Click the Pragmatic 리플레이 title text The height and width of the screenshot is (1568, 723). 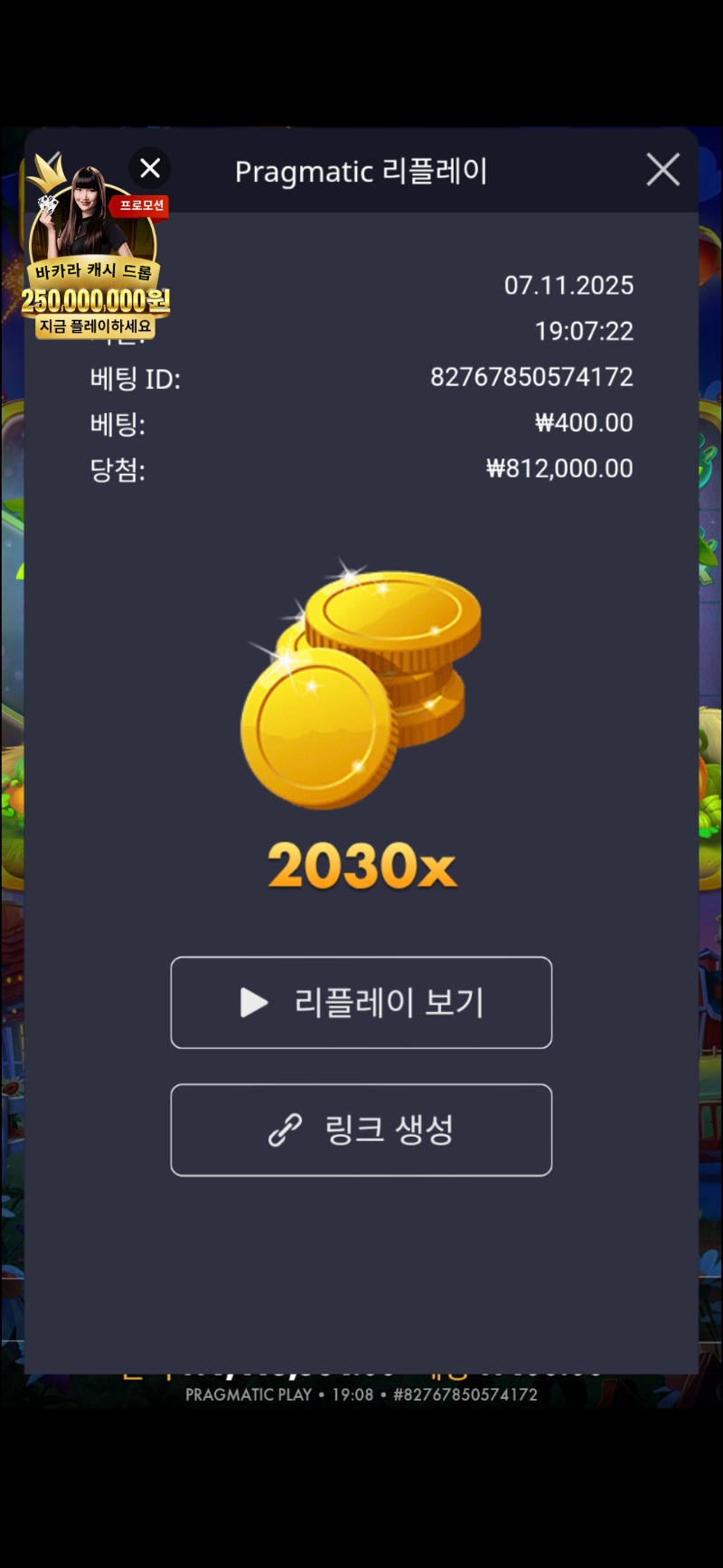(361, 171)
